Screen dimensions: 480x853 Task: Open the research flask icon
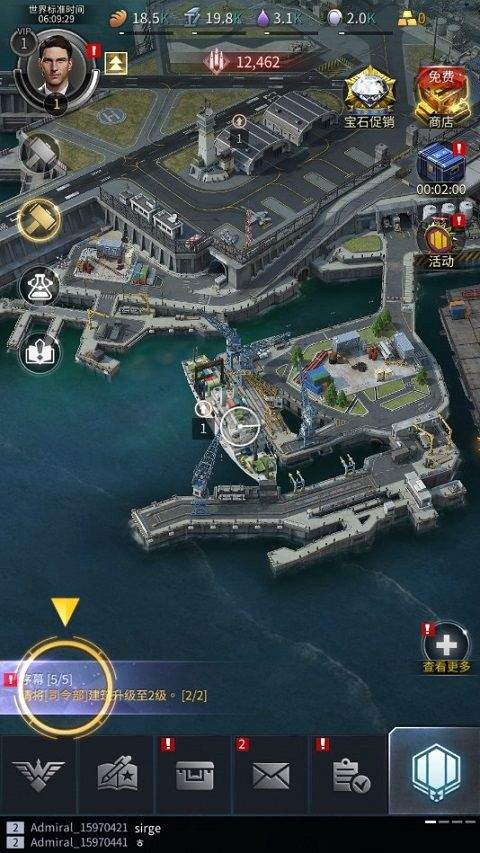coord(39,286)
